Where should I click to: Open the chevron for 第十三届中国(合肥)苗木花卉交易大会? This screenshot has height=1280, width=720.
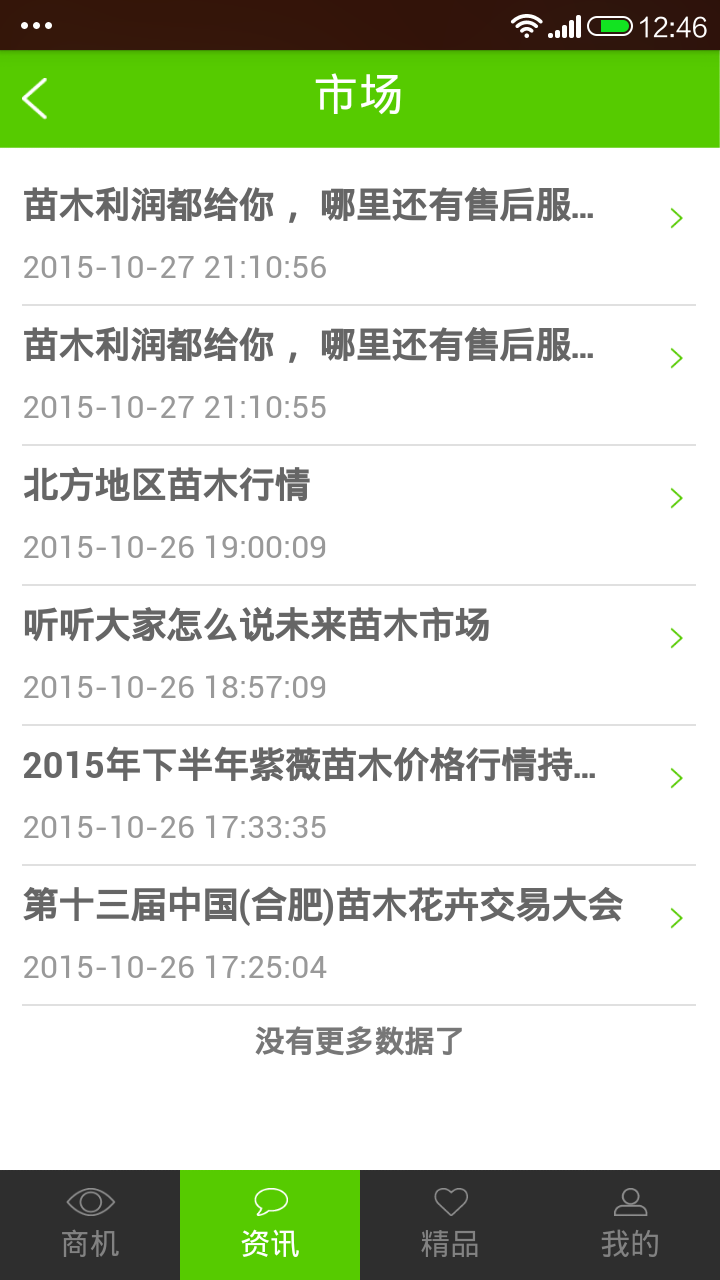[676, 918]
